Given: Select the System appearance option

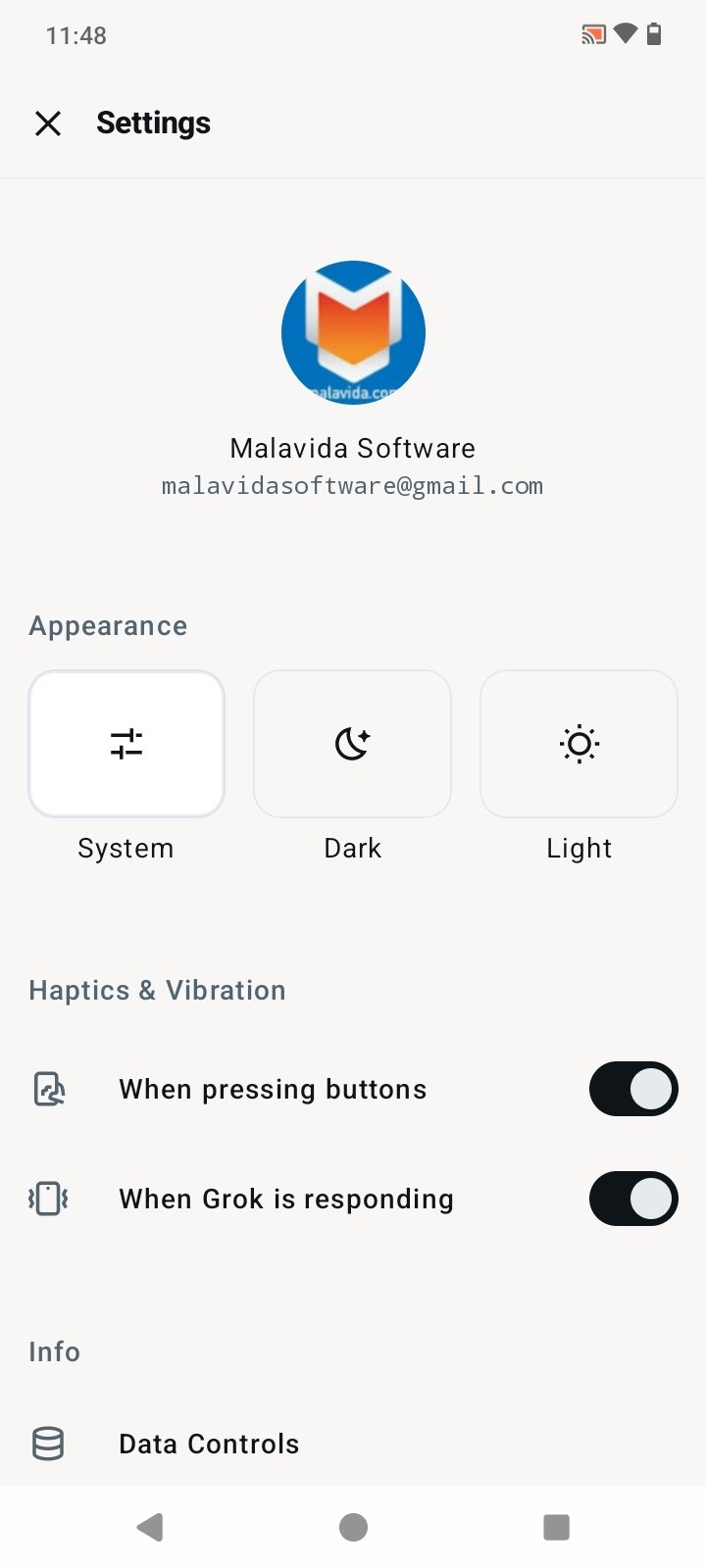Looking at the screenshot, I should [126, 744].
